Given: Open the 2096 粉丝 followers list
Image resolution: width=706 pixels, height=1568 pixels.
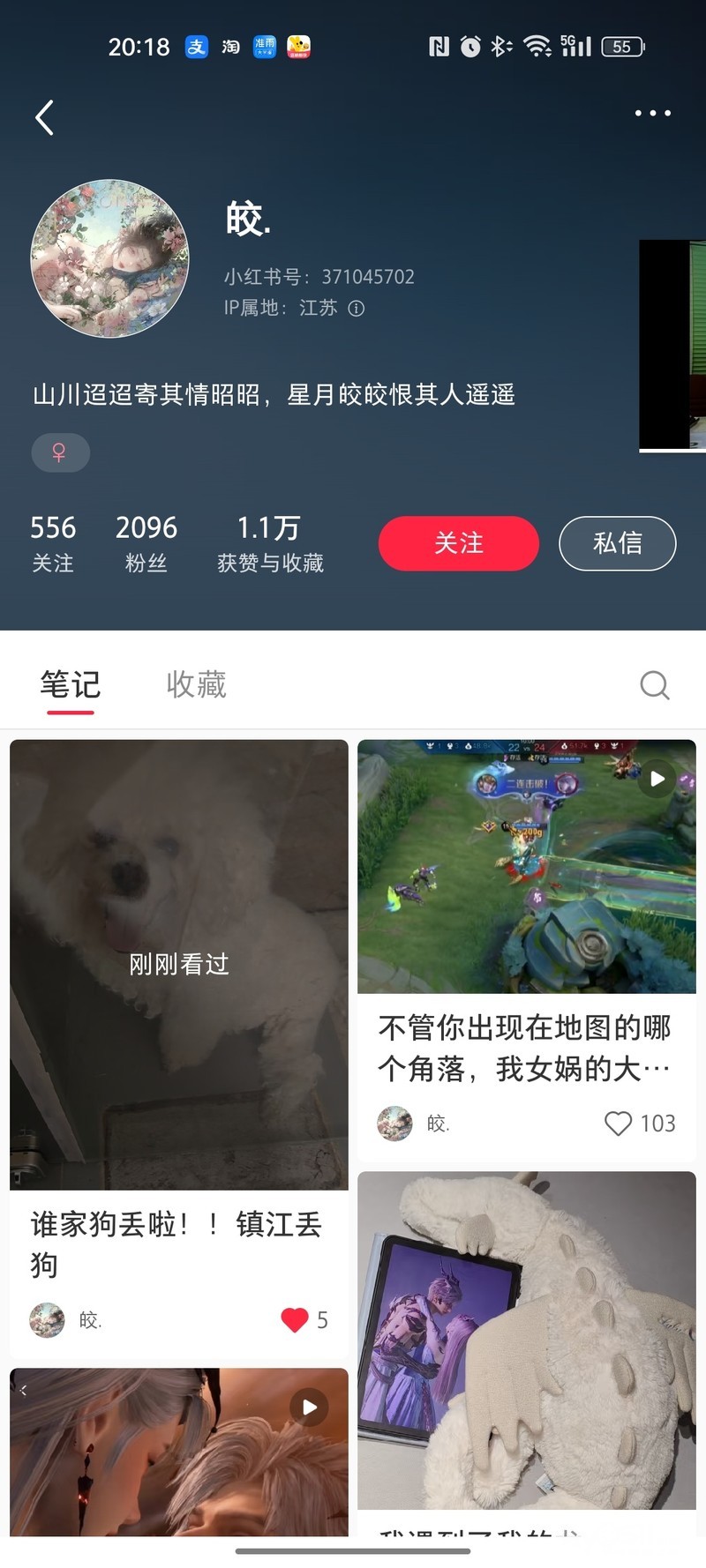Looking at the screenshot, I should (146, 543).
